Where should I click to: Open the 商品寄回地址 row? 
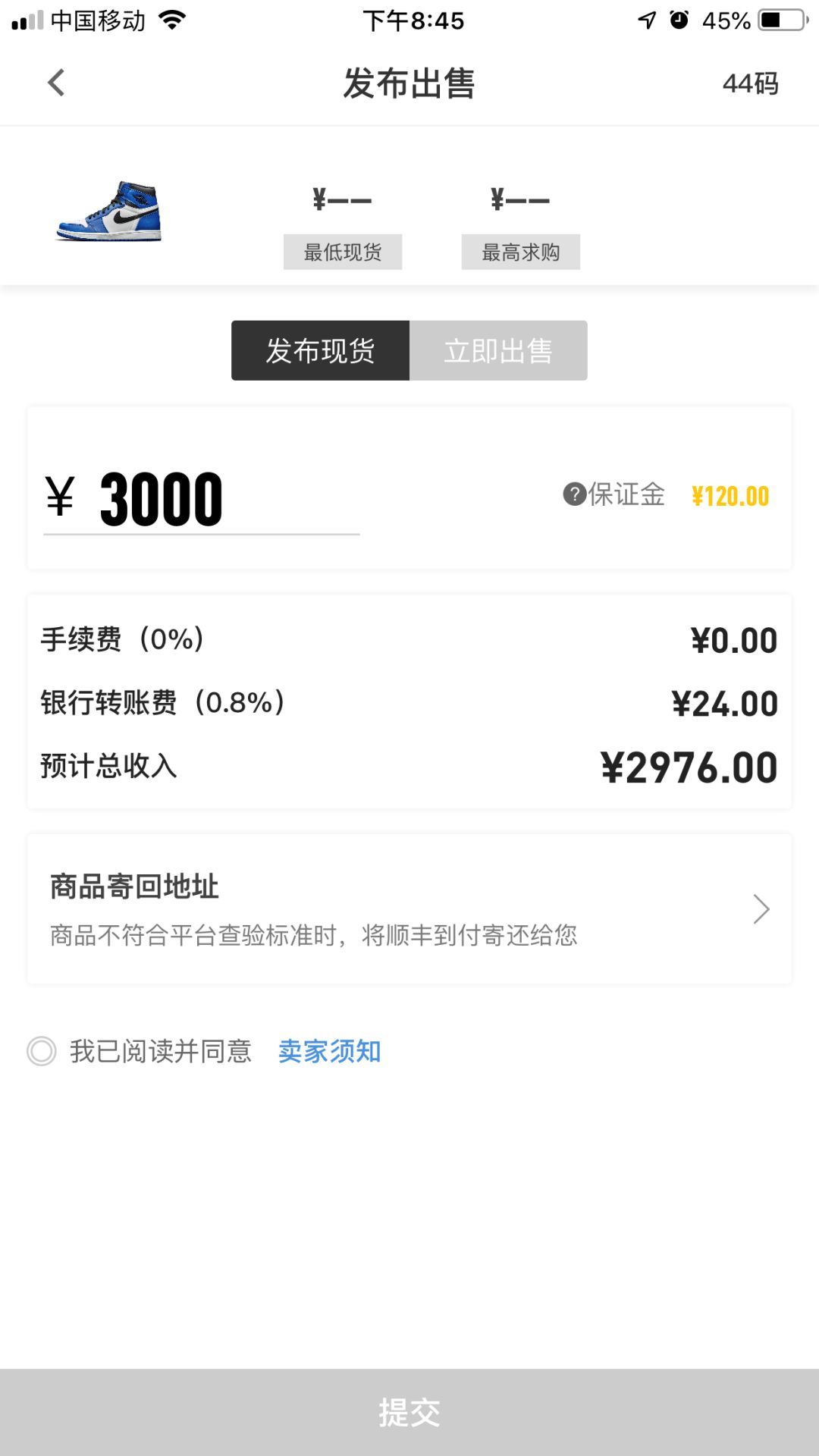click(409, 909)
